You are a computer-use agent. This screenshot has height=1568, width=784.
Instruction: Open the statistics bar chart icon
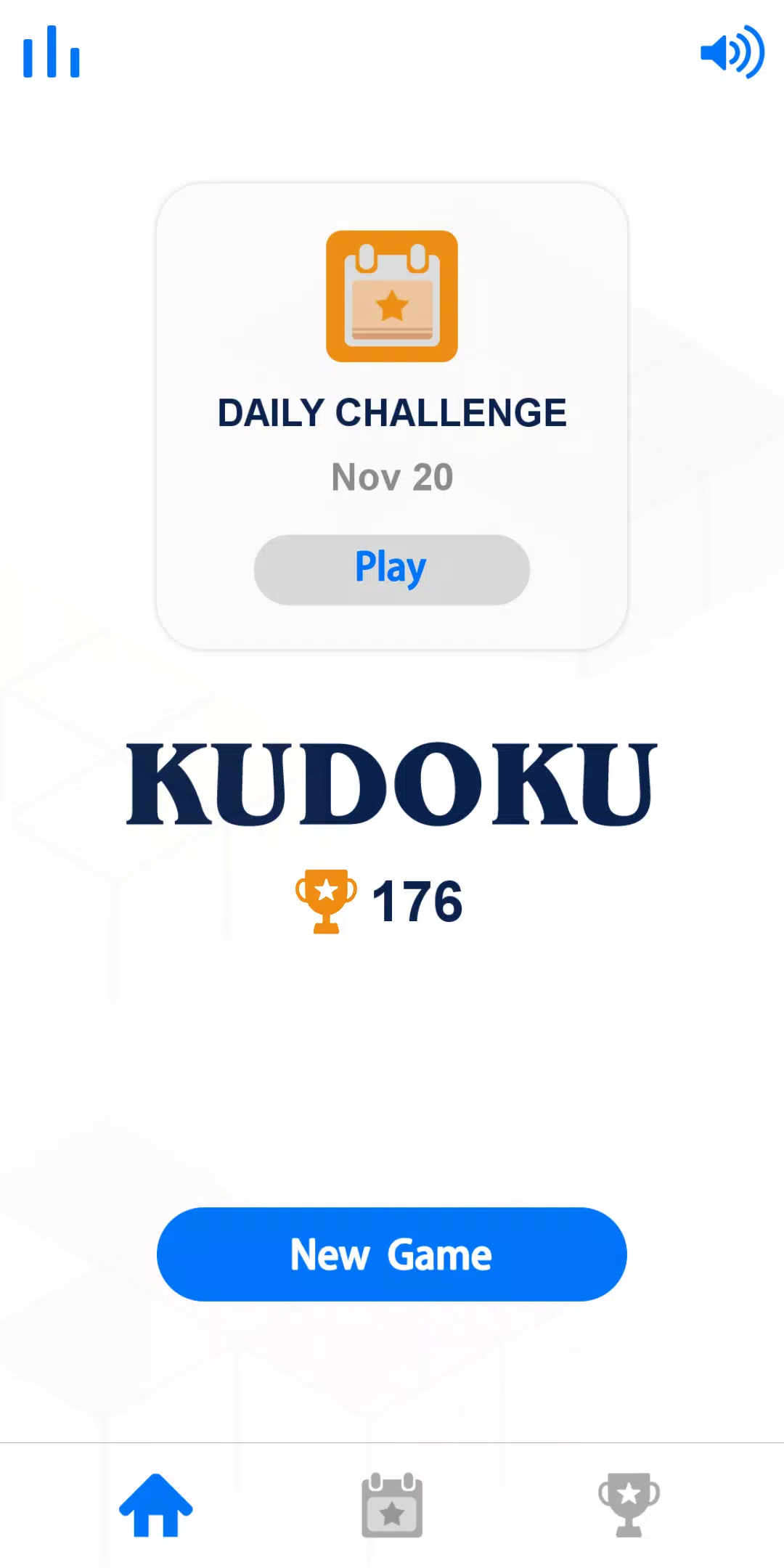[x=51, y=52]
